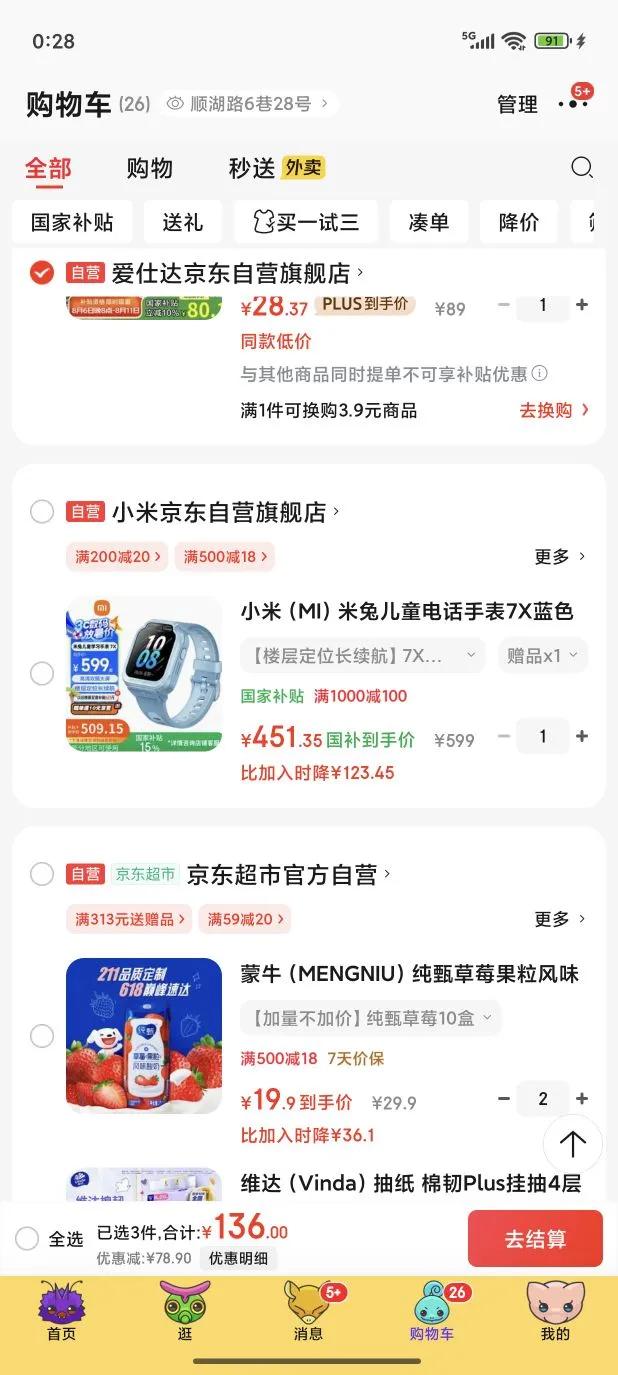Decrease quantity of 蒙牛纯甄草莓
This screenshot has height=1375, width=618.
pyautogui.click(x=504, y=1099)
